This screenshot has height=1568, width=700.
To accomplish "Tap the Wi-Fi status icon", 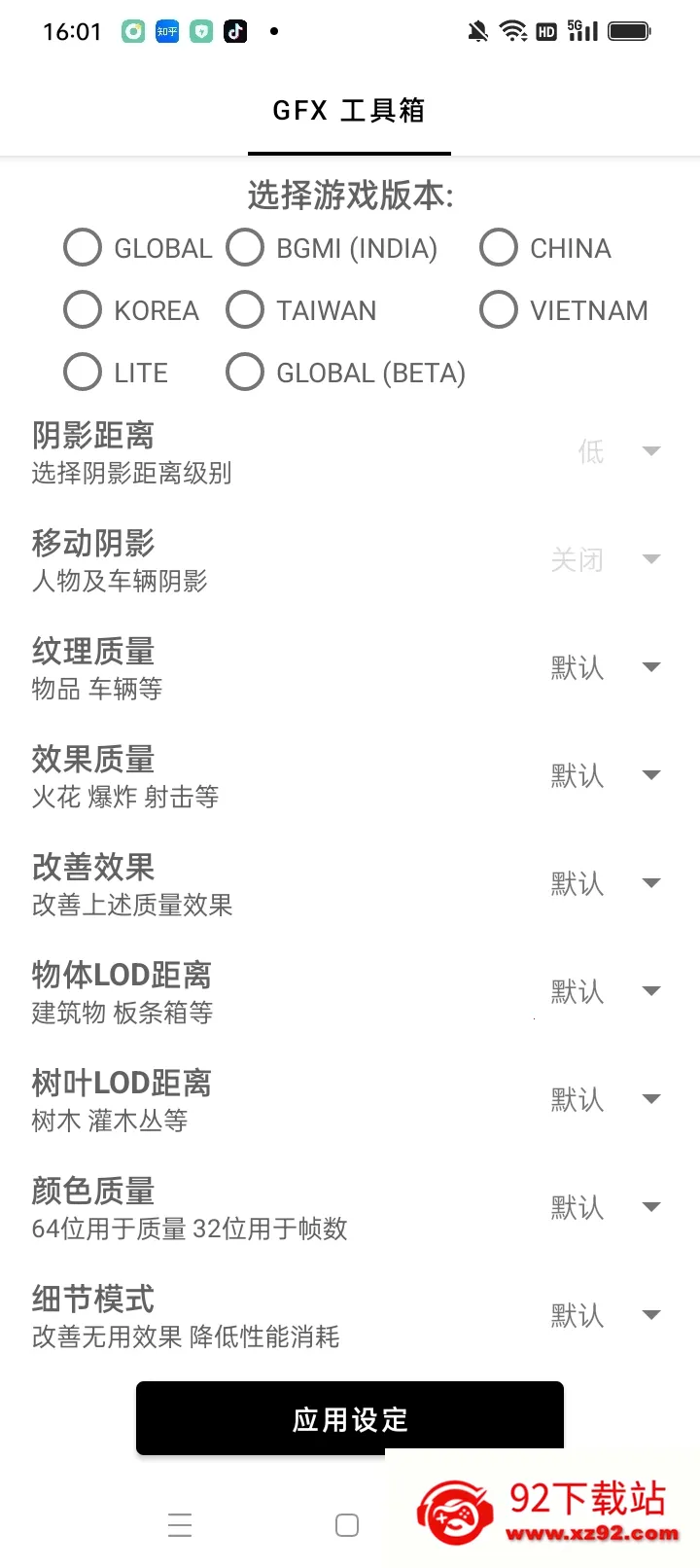I will tap(513, 31).
